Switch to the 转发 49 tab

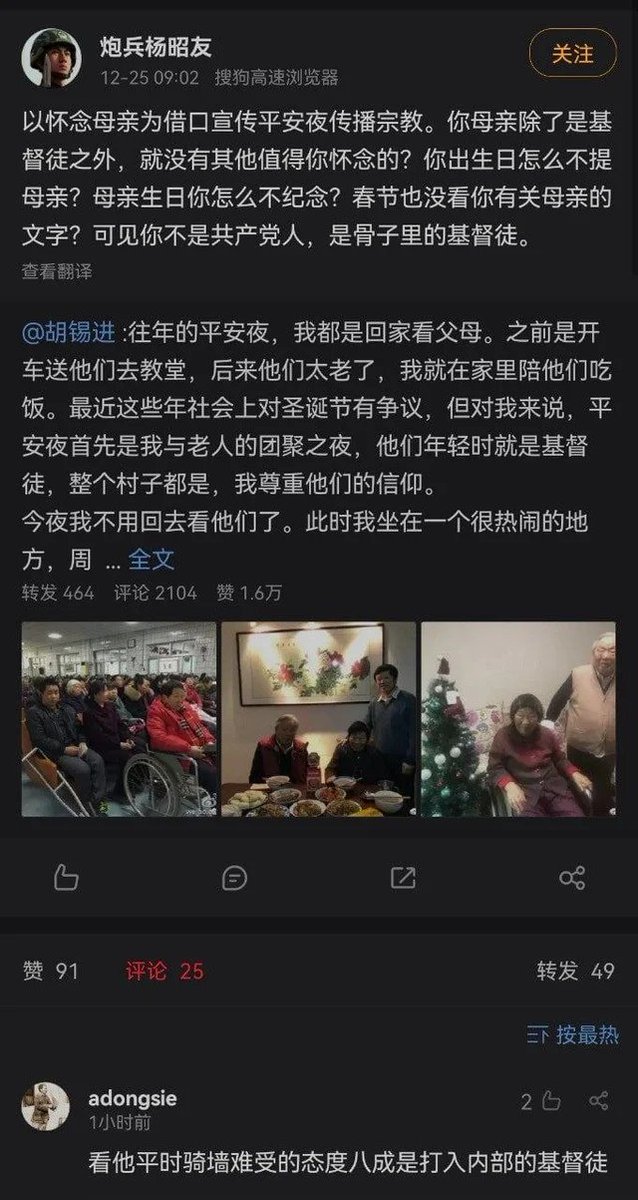coord(575,970)
